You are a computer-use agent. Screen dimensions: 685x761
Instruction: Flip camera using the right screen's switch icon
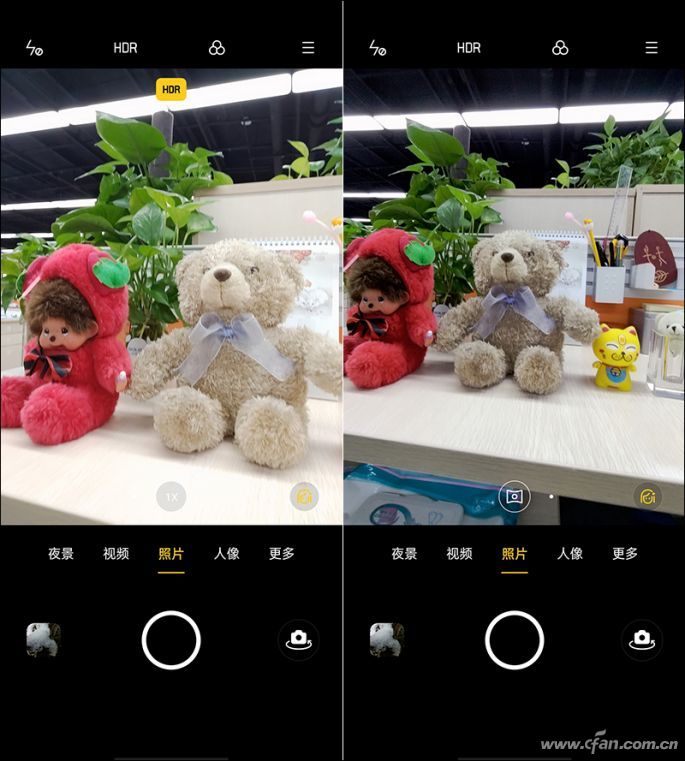tap(641, 640)
